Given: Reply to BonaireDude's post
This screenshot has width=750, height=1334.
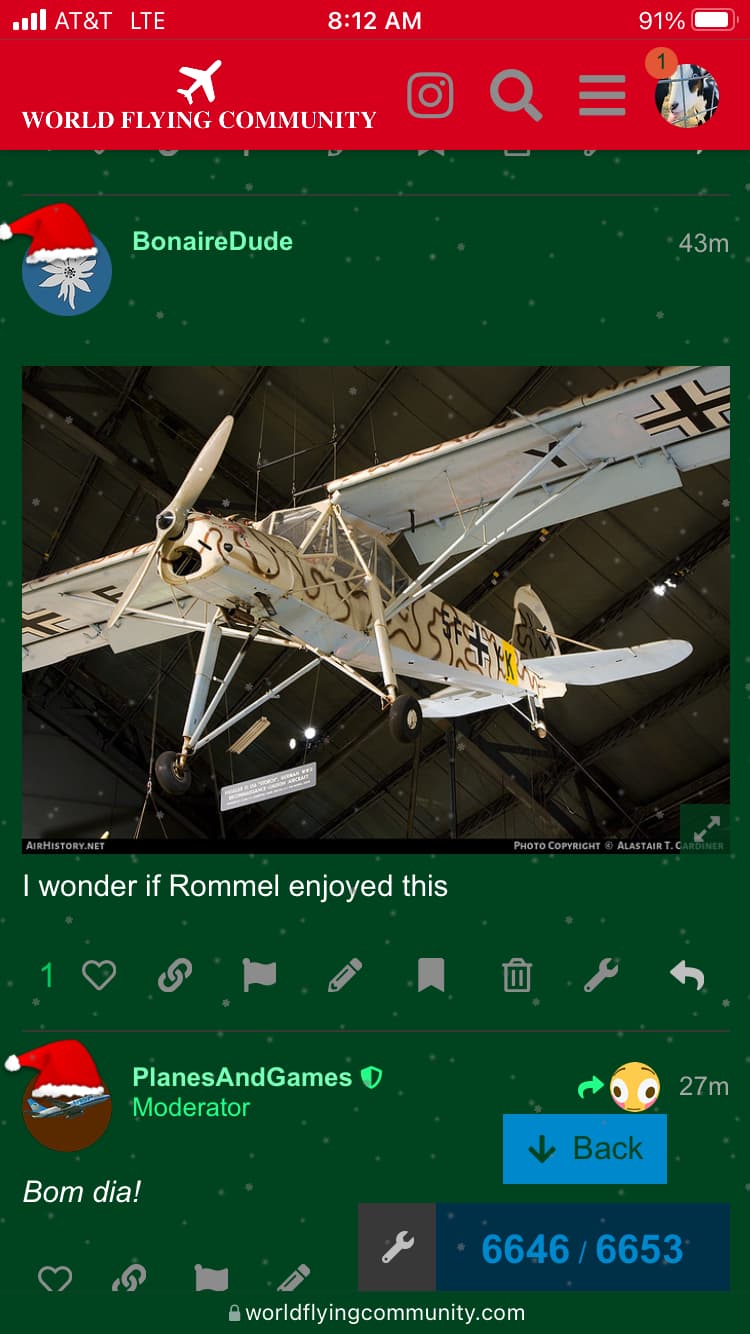Looking at the screenshot, I should tap(687, 975).
